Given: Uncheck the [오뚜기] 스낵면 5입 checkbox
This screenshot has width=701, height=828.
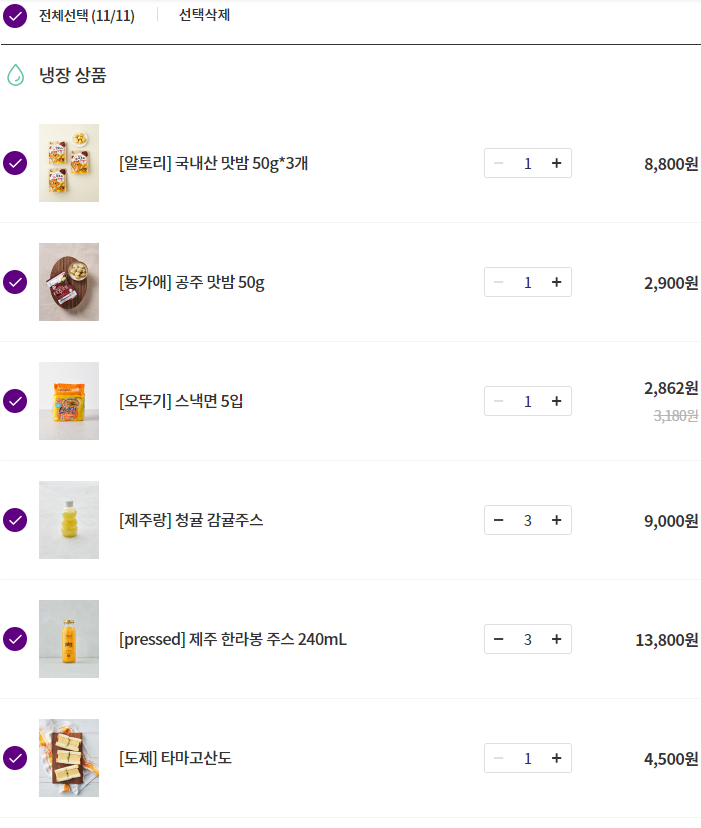Looking at the screenshot, I should 15,401.
